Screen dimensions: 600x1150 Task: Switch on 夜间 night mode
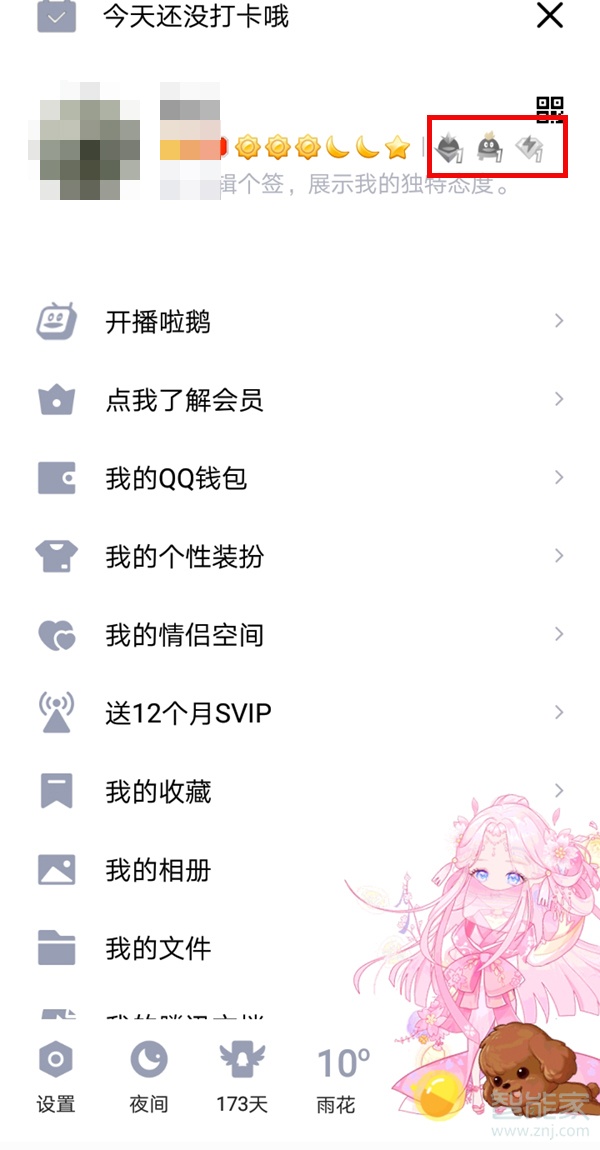tap(149, 1077)
